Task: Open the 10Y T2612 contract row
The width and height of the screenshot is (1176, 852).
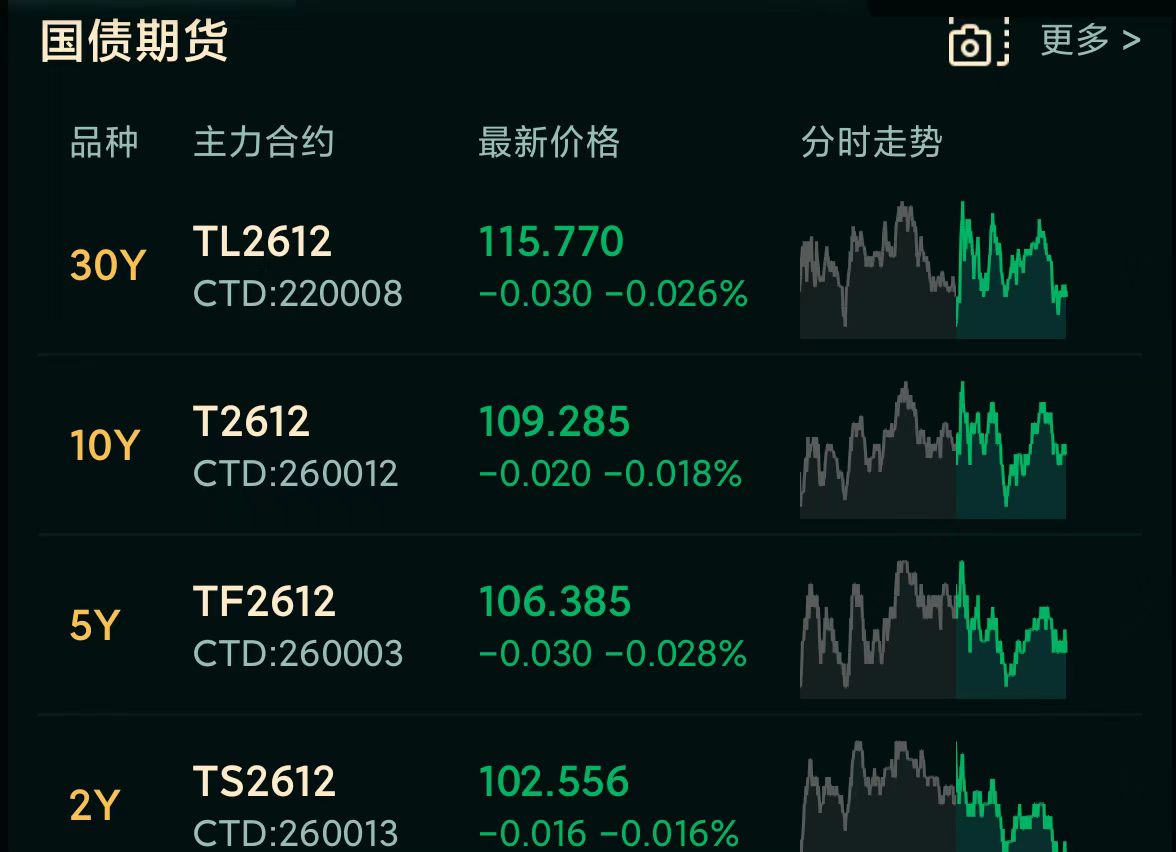Action: (x=590, y=446)
